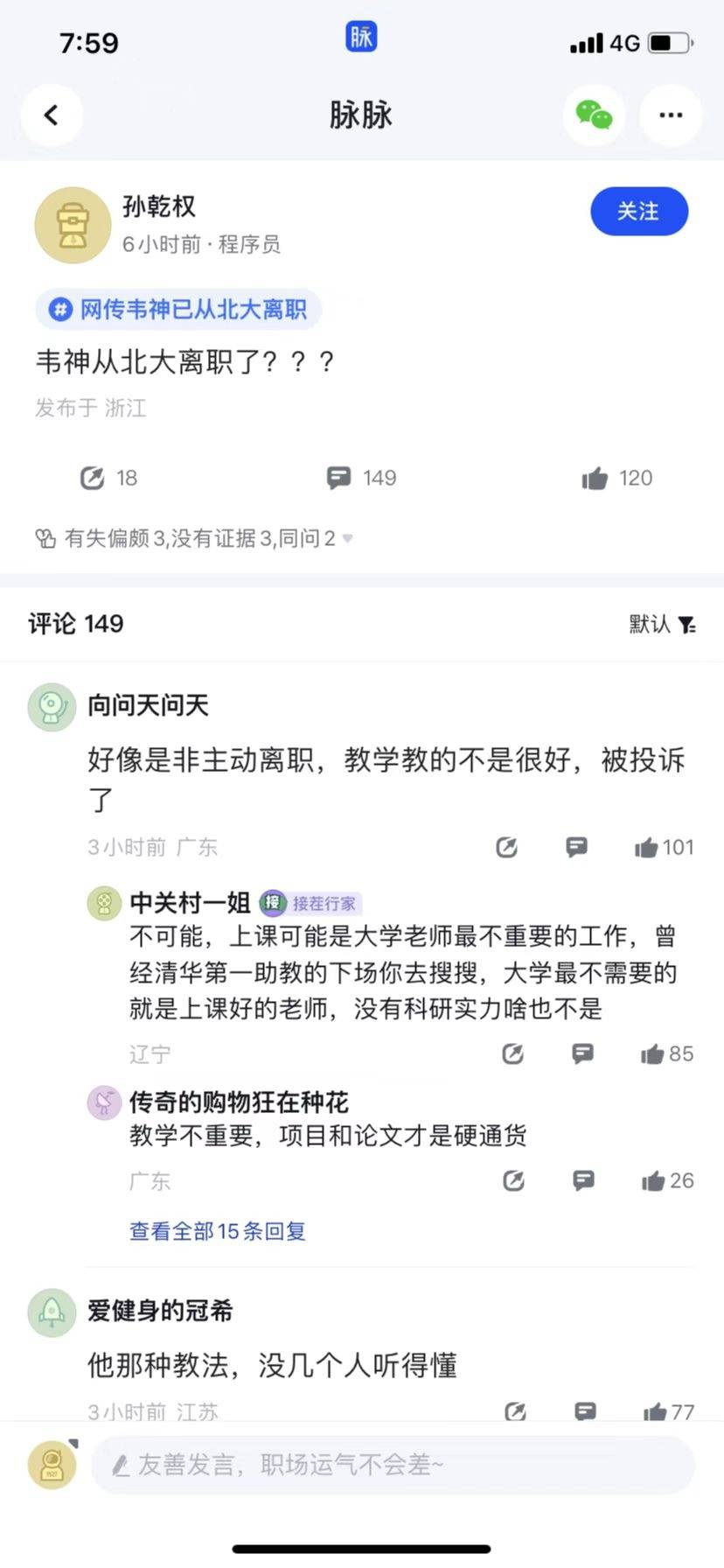Expand the 有失偏颇 reactions dropdown
The height and width of the screenshot is (1568, 724).
click(347, 538)
